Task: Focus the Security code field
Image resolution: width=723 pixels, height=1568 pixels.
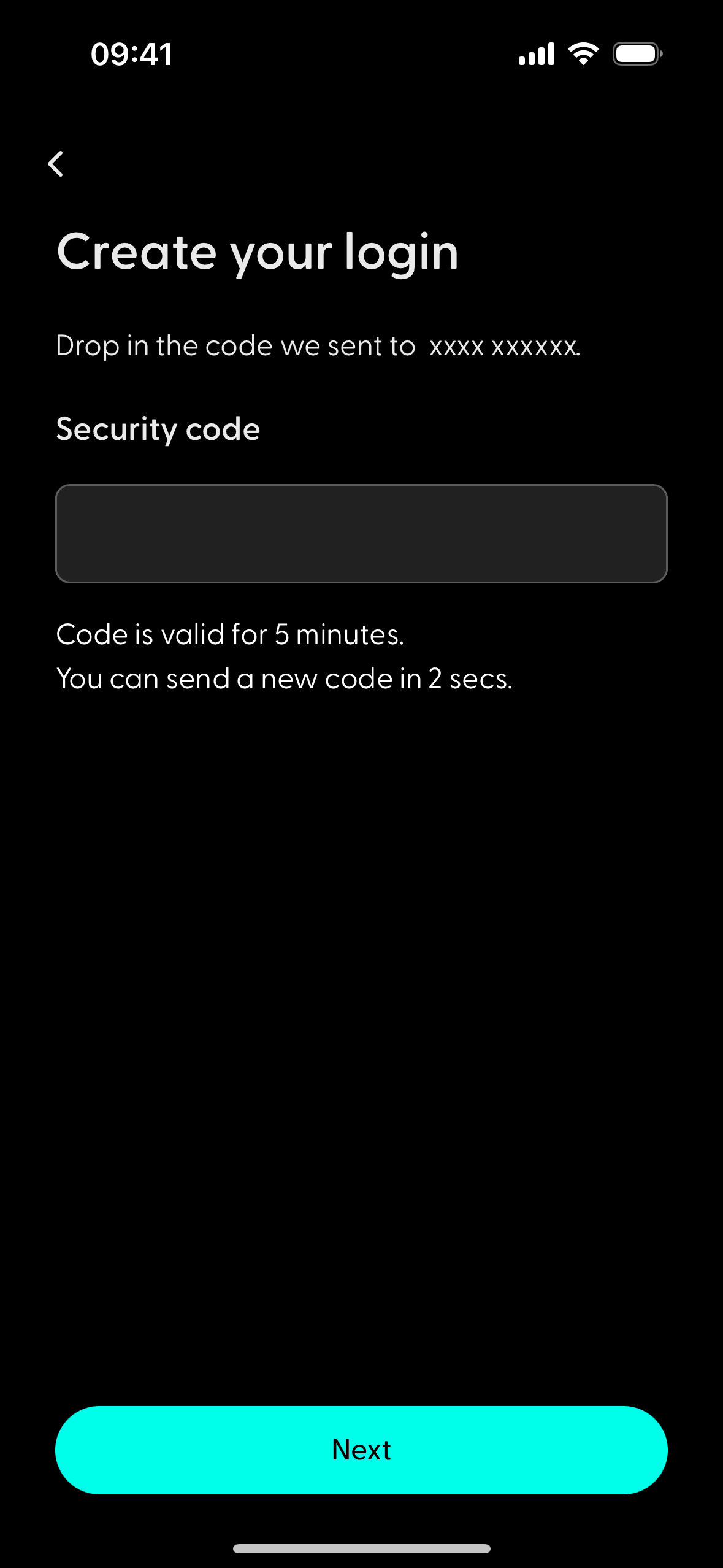Action: pyautogui.click(x=361, y=533)
